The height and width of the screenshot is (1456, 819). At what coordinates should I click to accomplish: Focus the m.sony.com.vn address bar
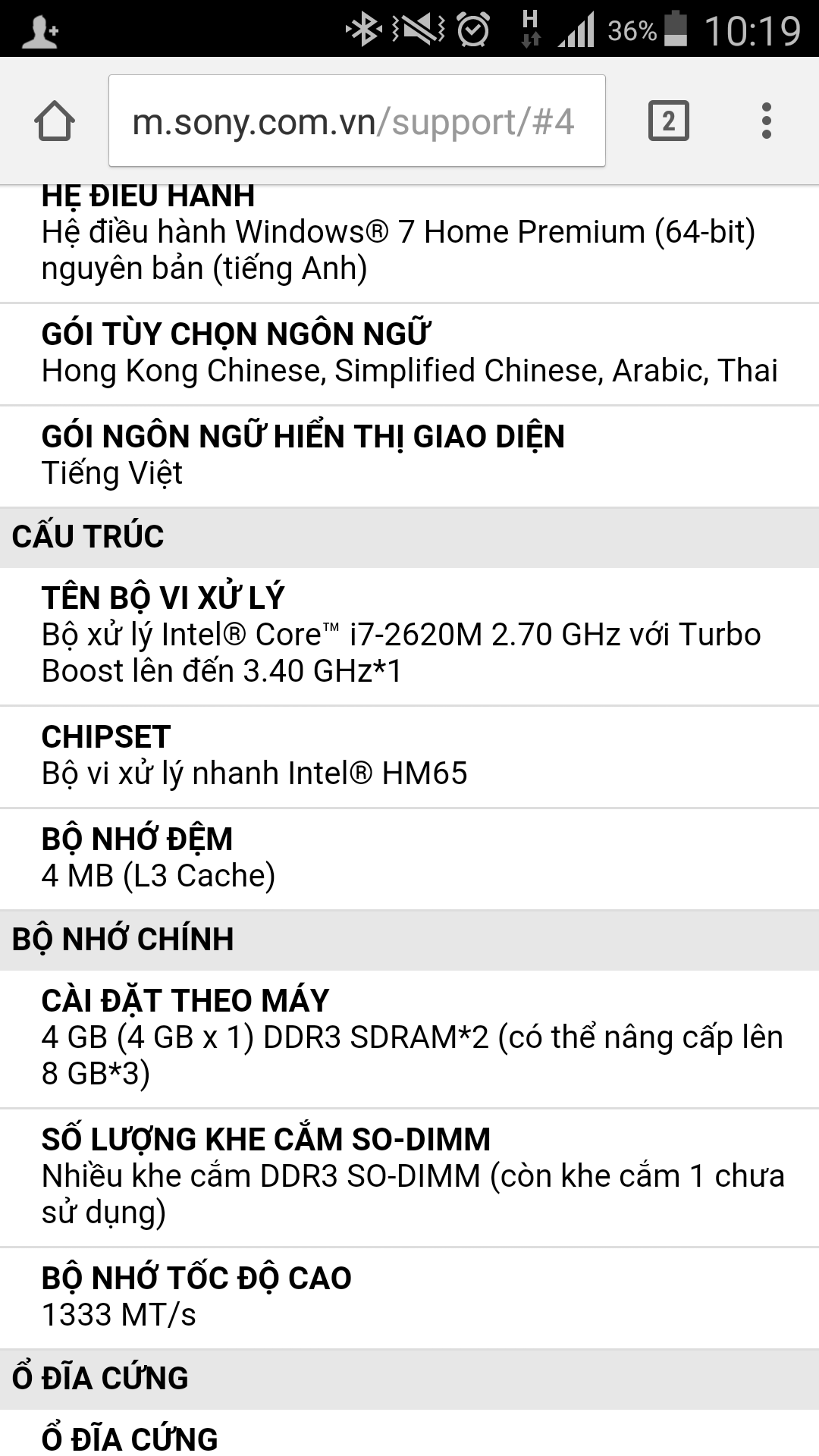tap(356, 121)
